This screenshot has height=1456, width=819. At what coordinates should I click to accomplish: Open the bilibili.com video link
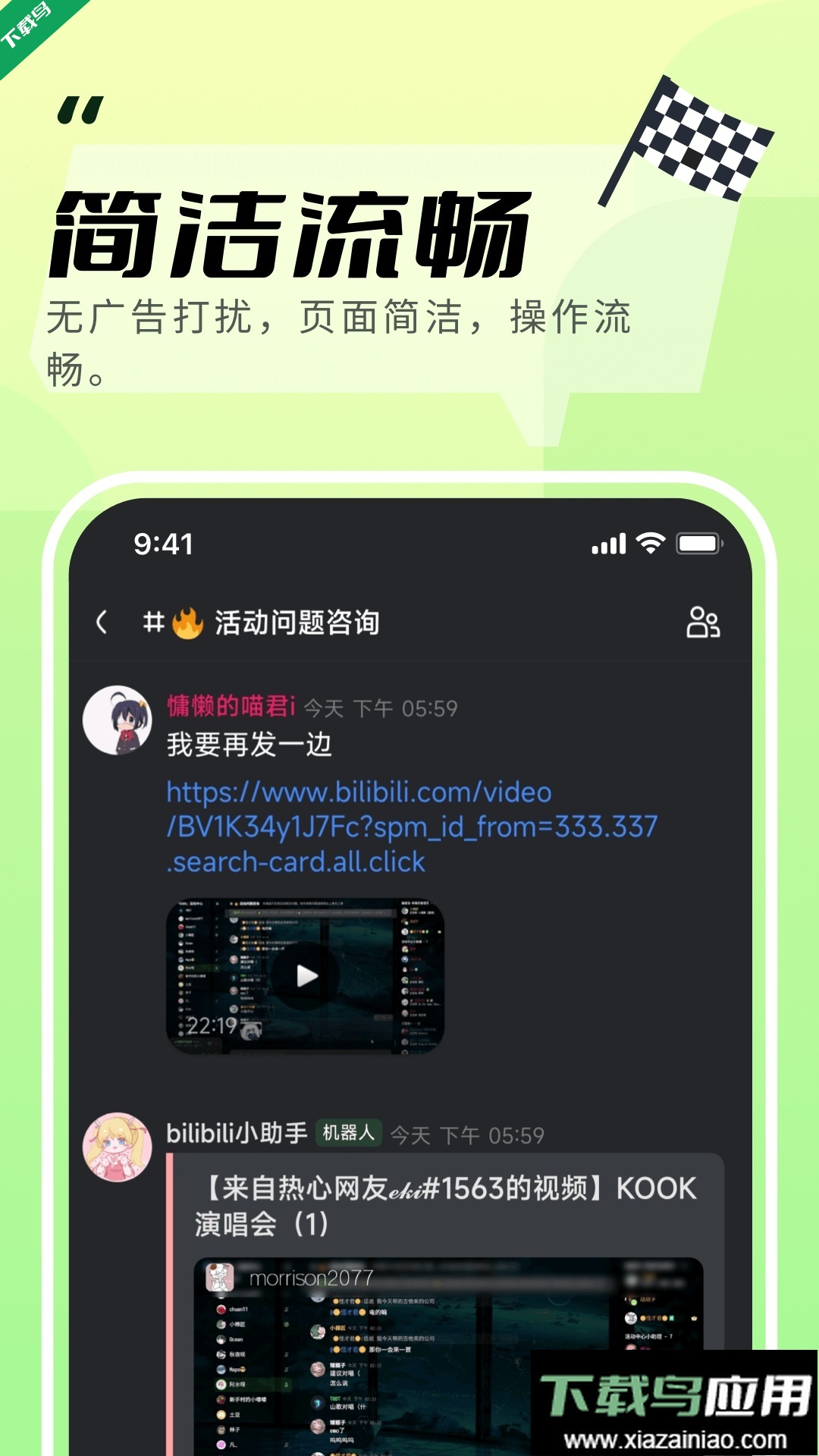click(x=409, y=827)
